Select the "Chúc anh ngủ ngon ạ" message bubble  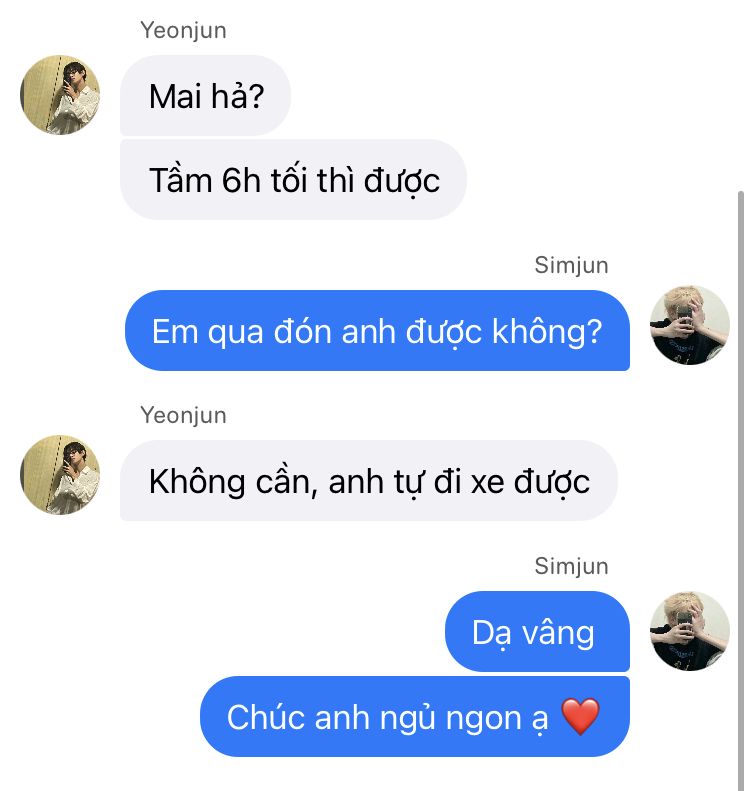414,717
